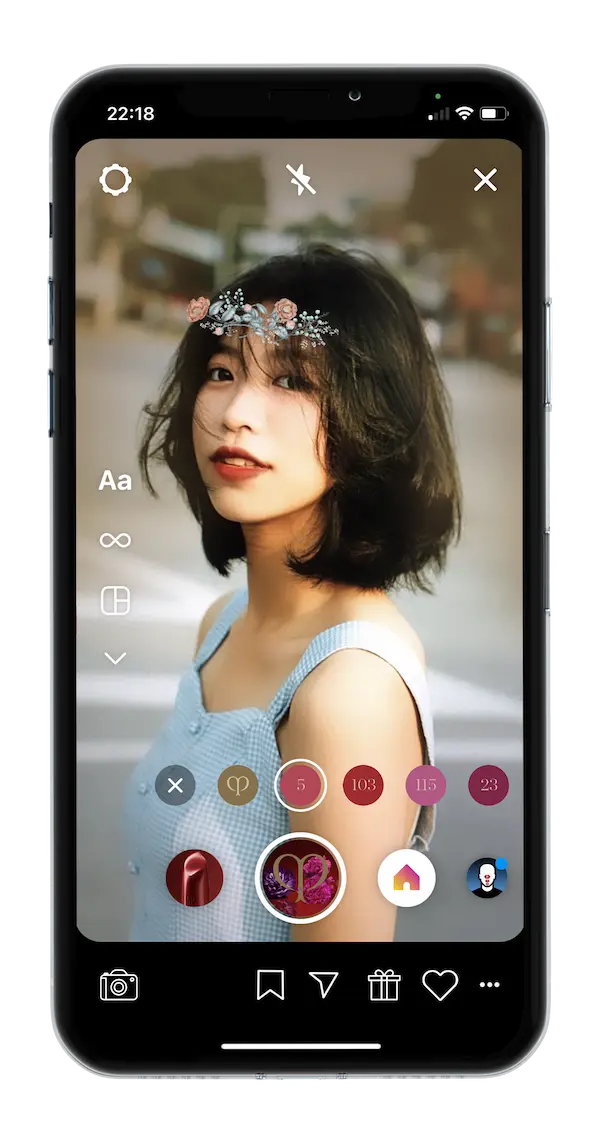Save this effect with the bookmark icon
Screen dimensions: 600x1145
[270, 986]
